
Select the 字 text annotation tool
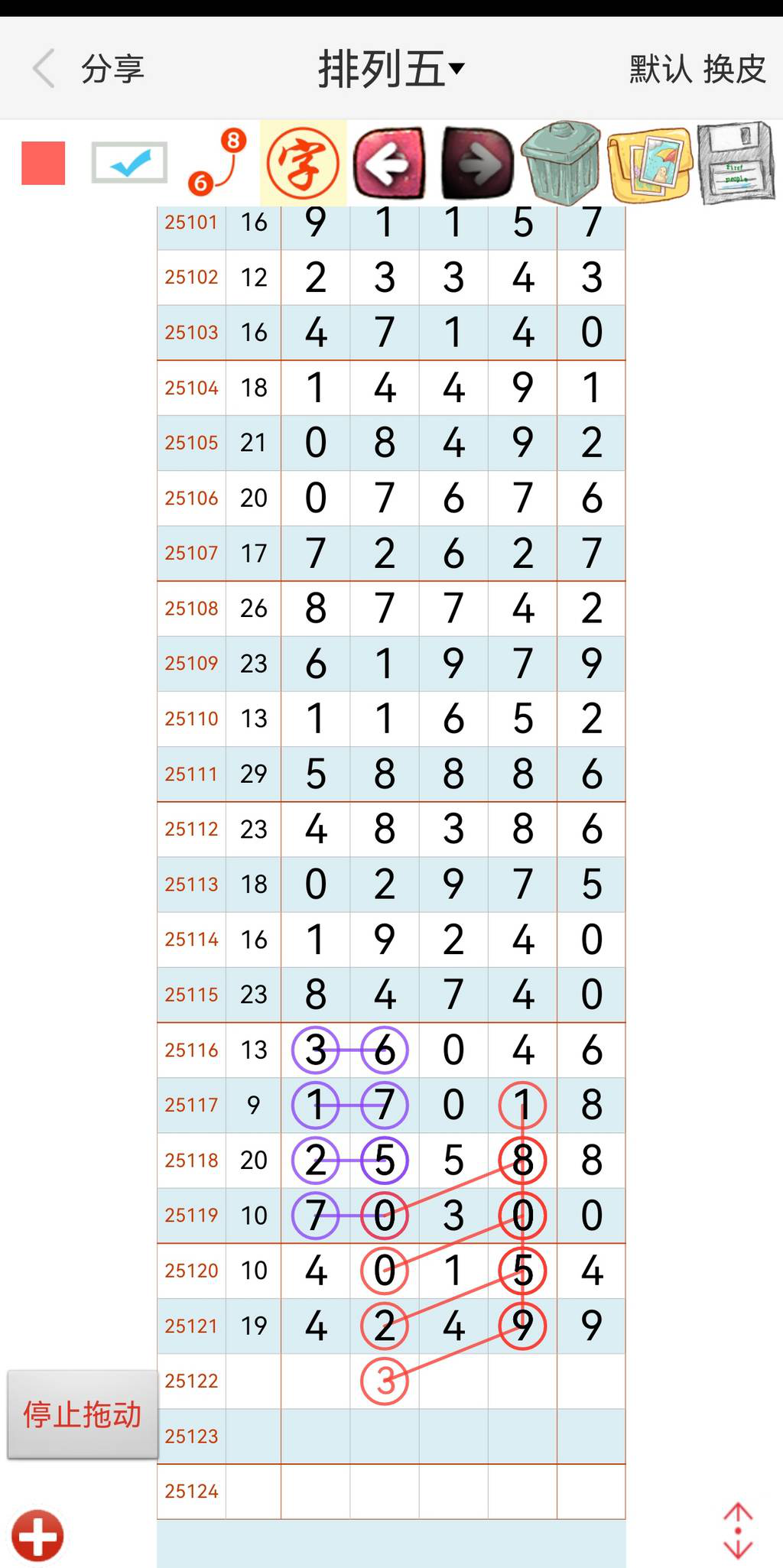coord(303,164)
